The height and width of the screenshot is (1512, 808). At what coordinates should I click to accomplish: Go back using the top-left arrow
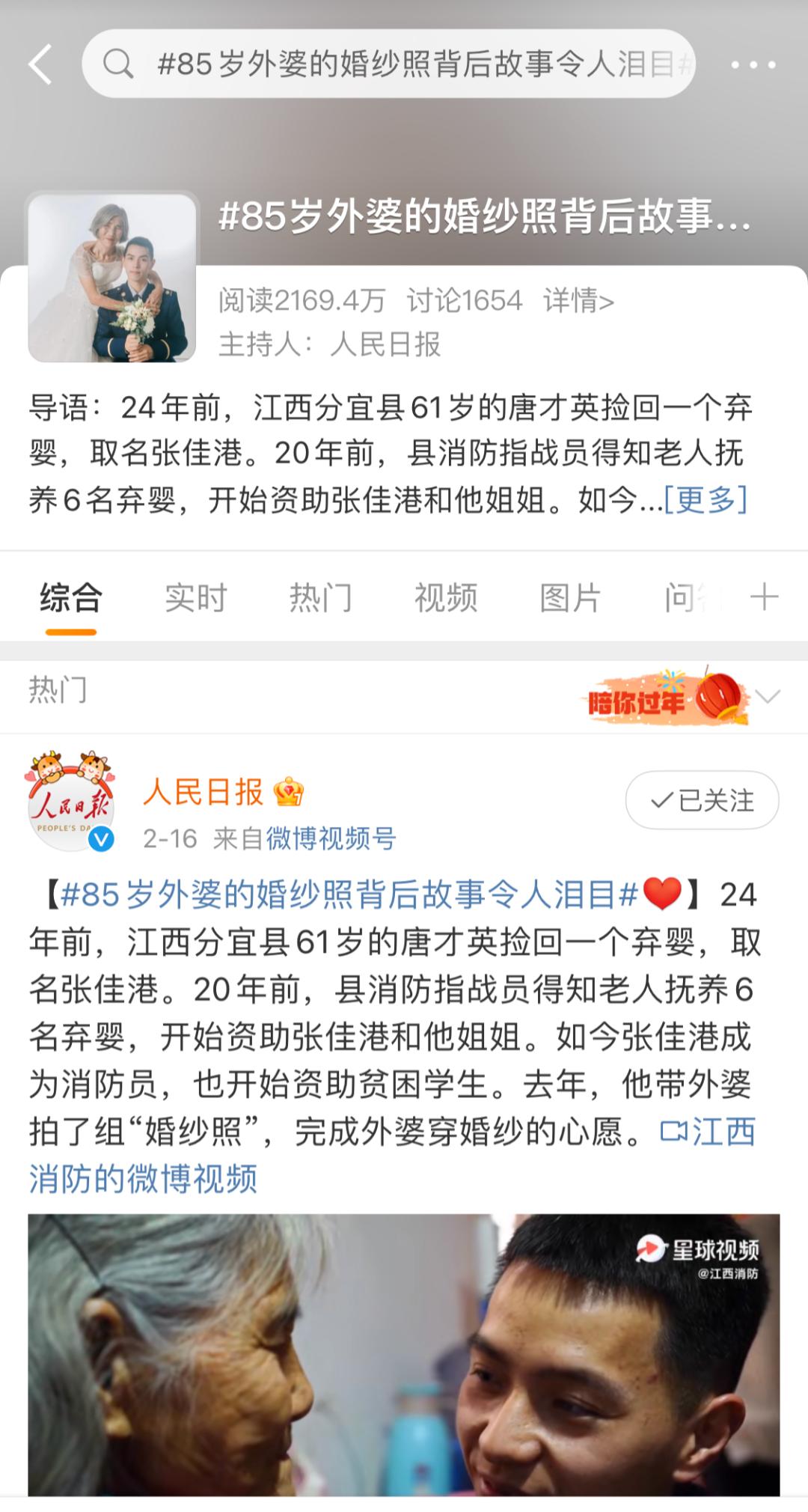tap(41, 64)
